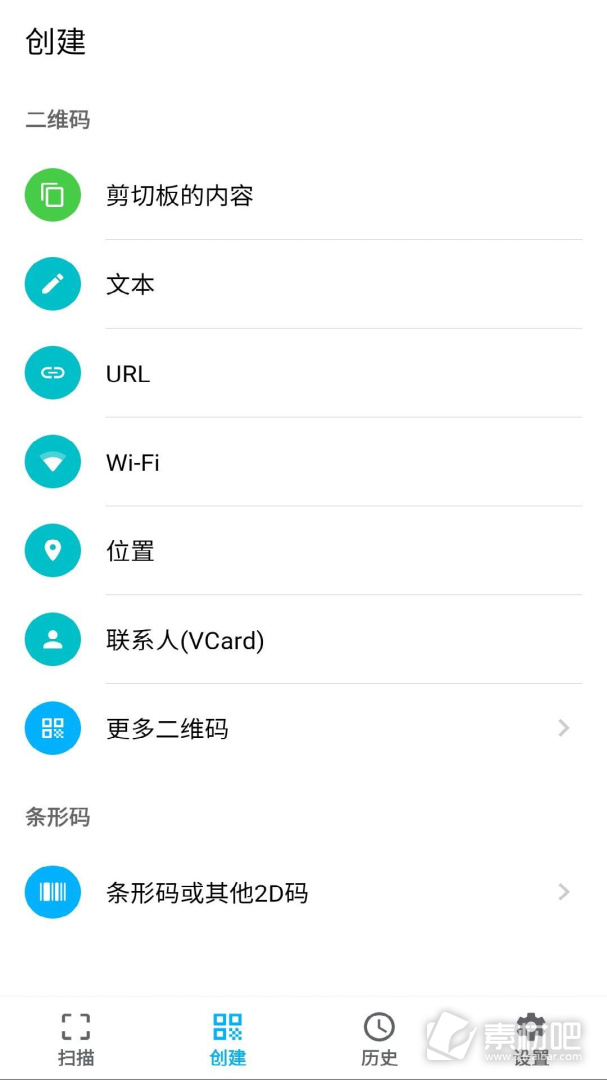The width and height of the screenshot is (607, 1080).
Task: Open the 位置 QR code creator
Action: (x=303, y=550)
